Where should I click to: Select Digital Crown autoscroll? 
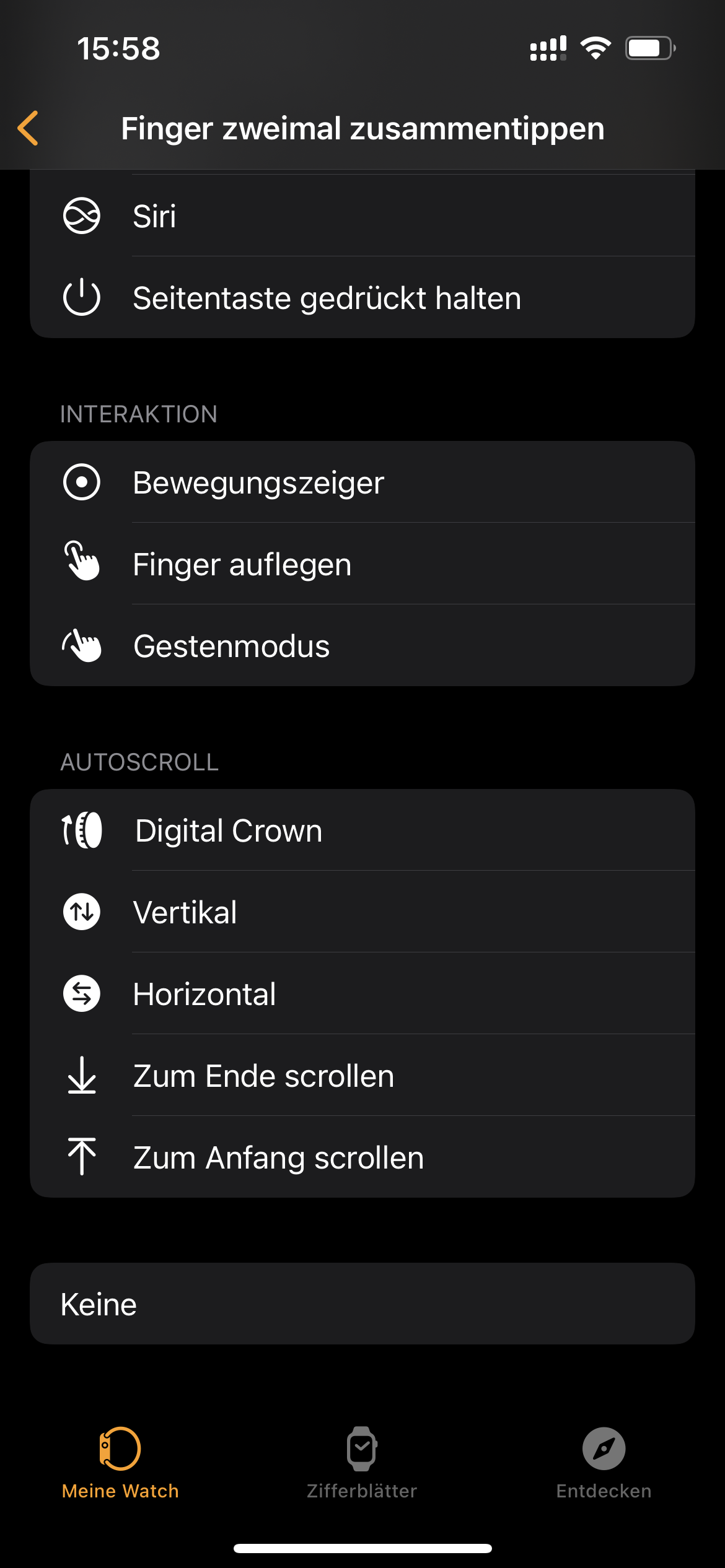coord(362,830)
